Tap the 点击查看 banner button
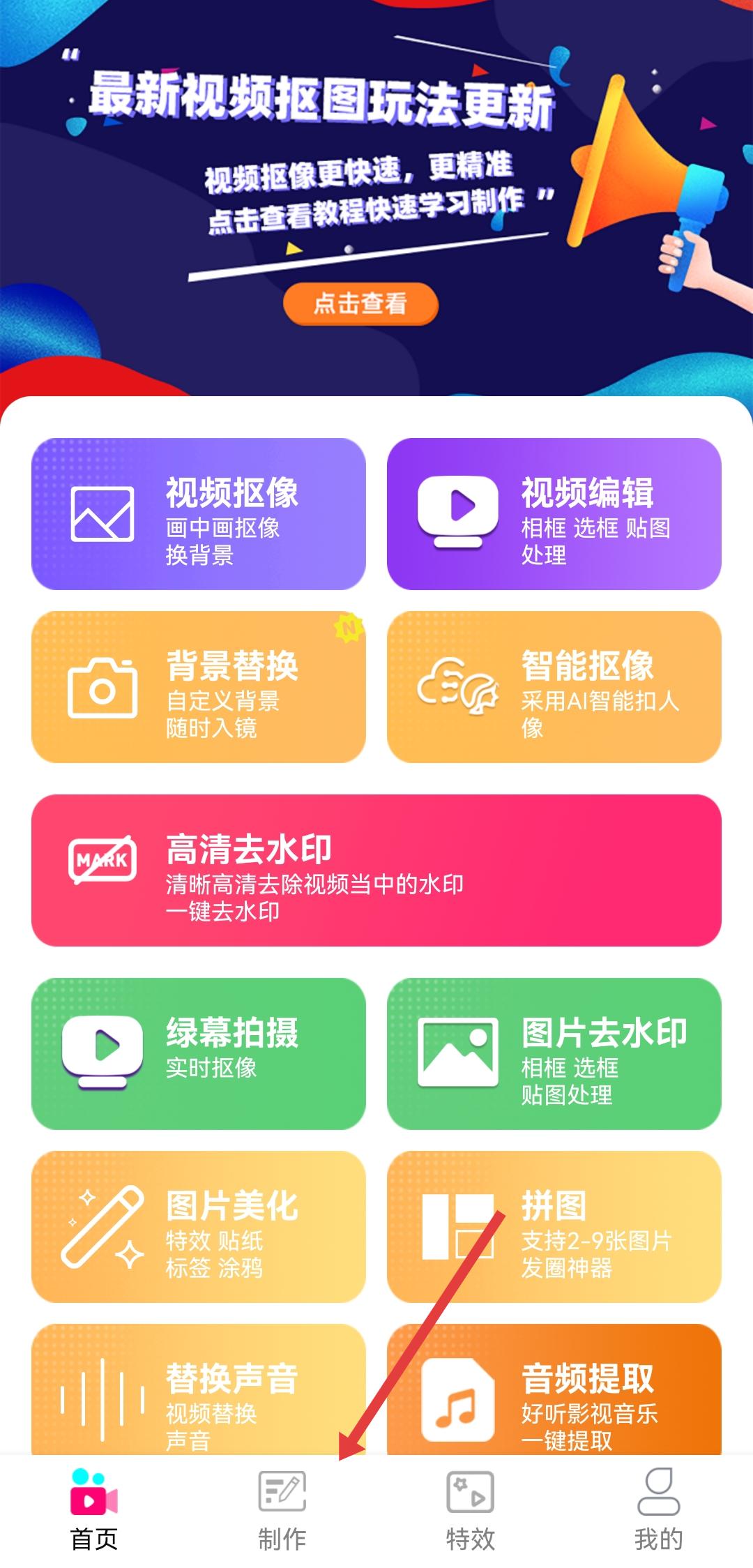Viewport: 753px width, 1568px height. point(360,303)
